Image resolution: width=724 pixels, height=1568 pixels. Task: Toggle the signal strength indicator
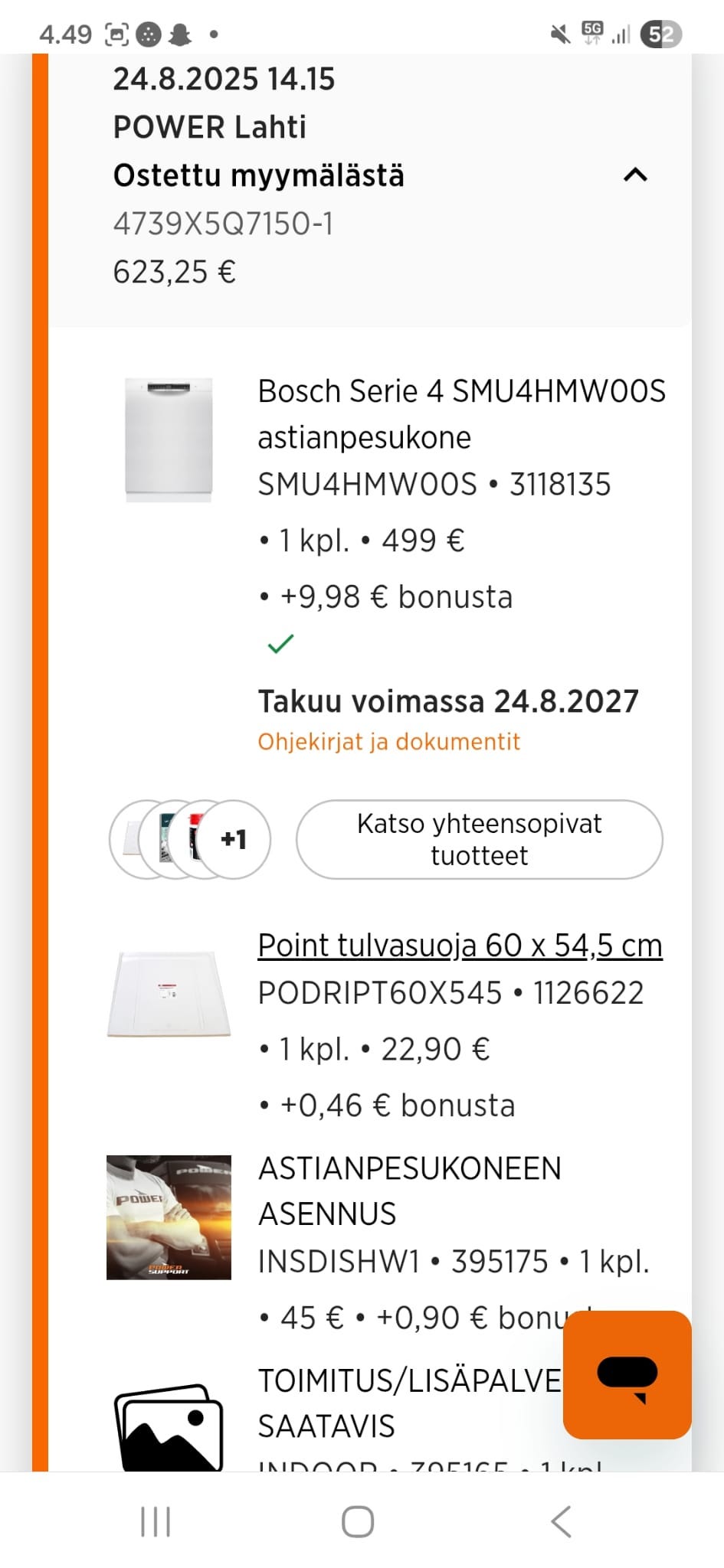[x=619, y=33]
